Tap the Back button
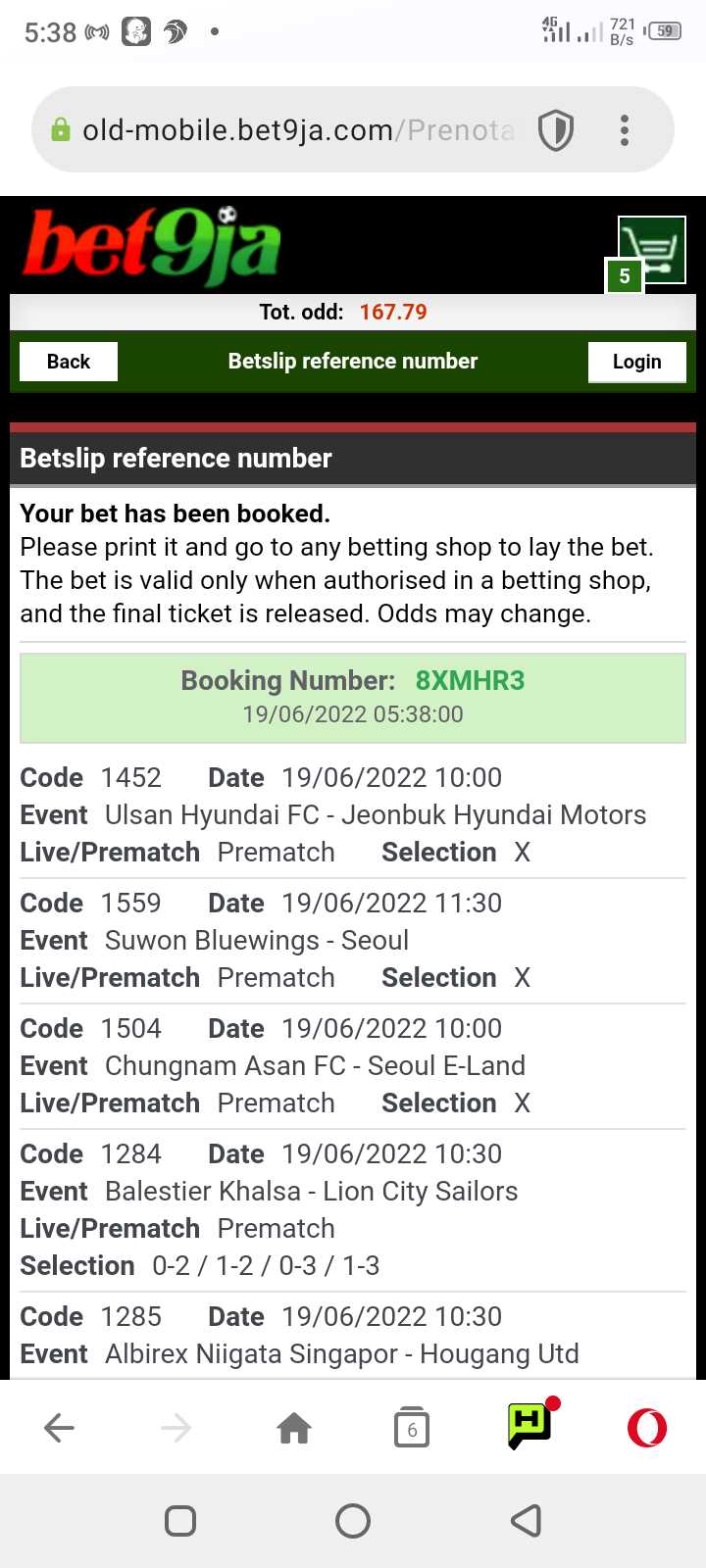The width and height of the screenshot is (706, 1568). (x=69, y=362)
